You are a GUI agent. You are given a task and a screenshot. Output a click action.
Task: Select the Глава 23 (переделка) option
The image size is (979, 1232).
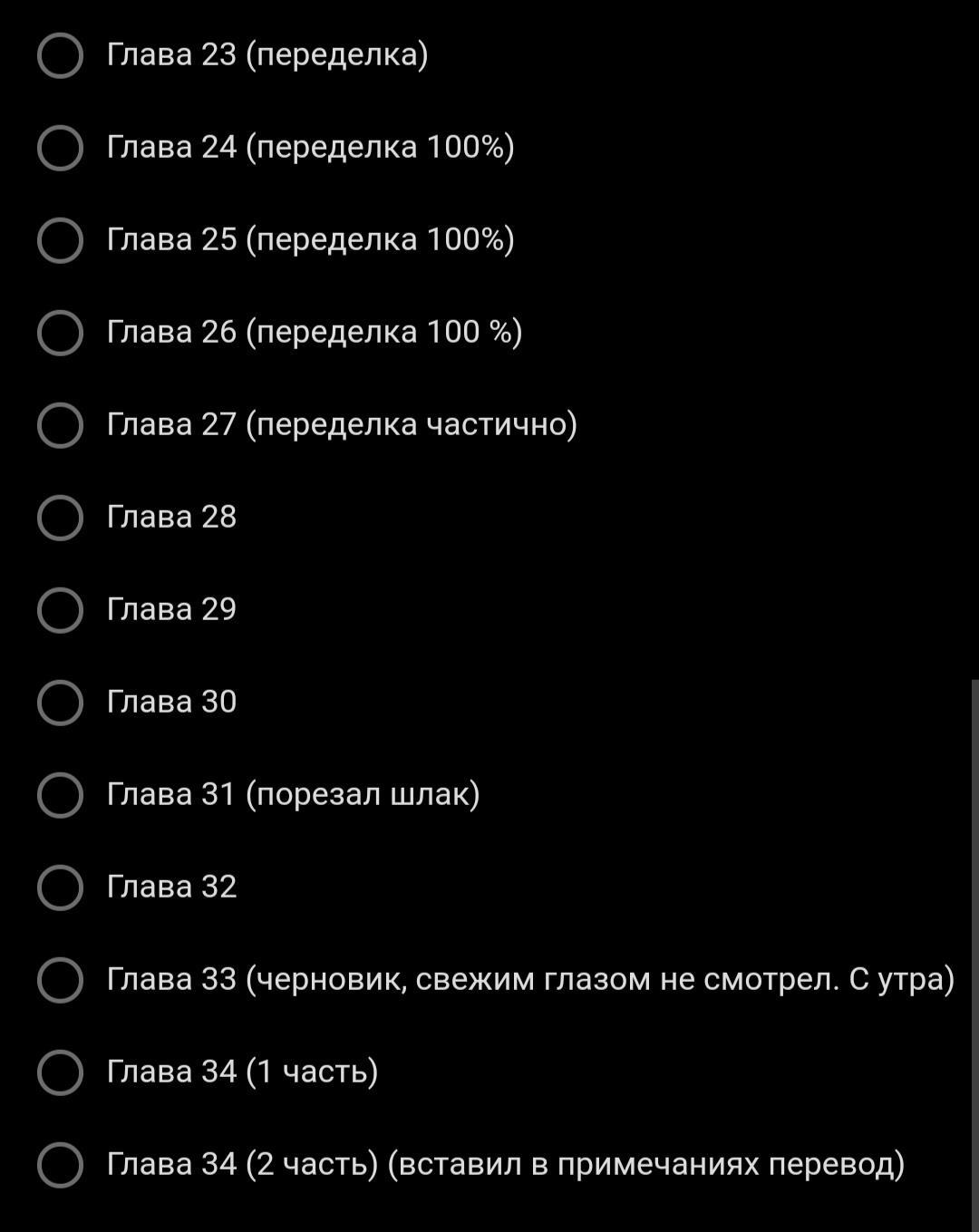click(60, 55)
